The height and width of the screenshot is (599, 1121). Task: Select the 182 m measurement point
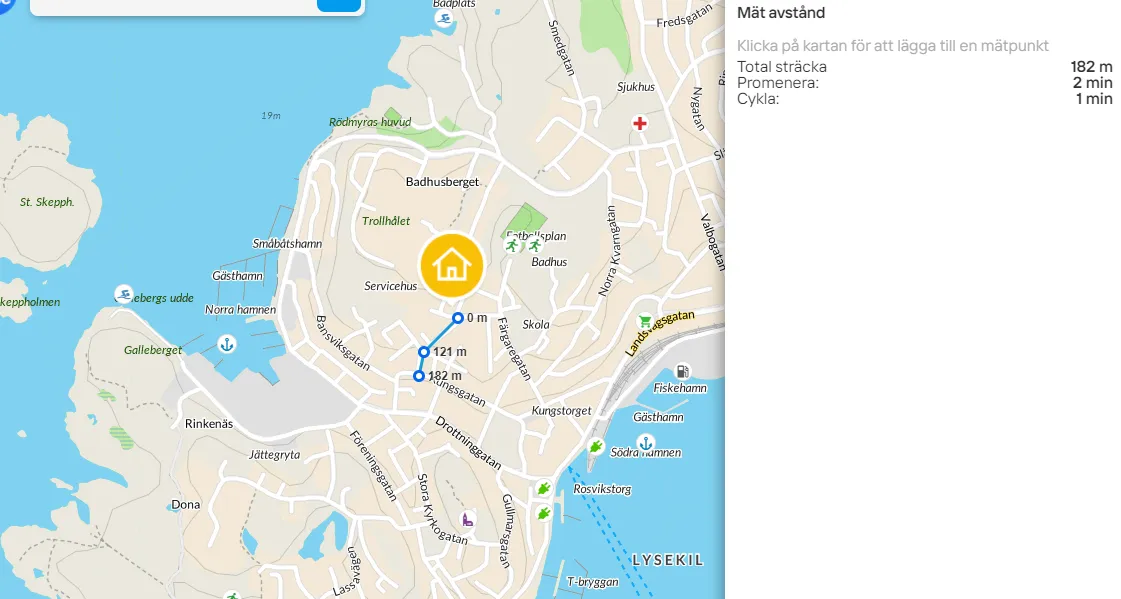pos(419,376)
